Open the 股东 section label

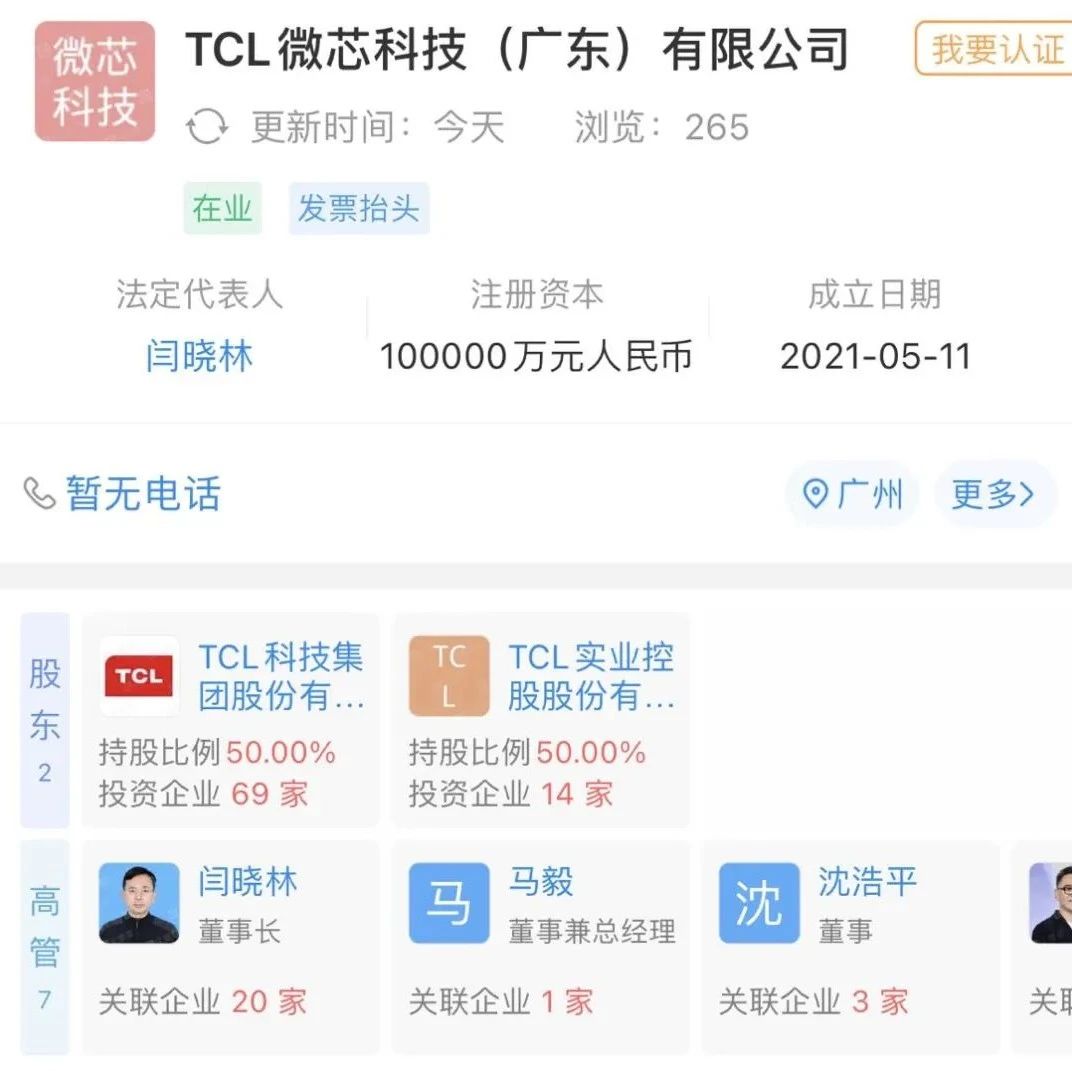[45, 720]
